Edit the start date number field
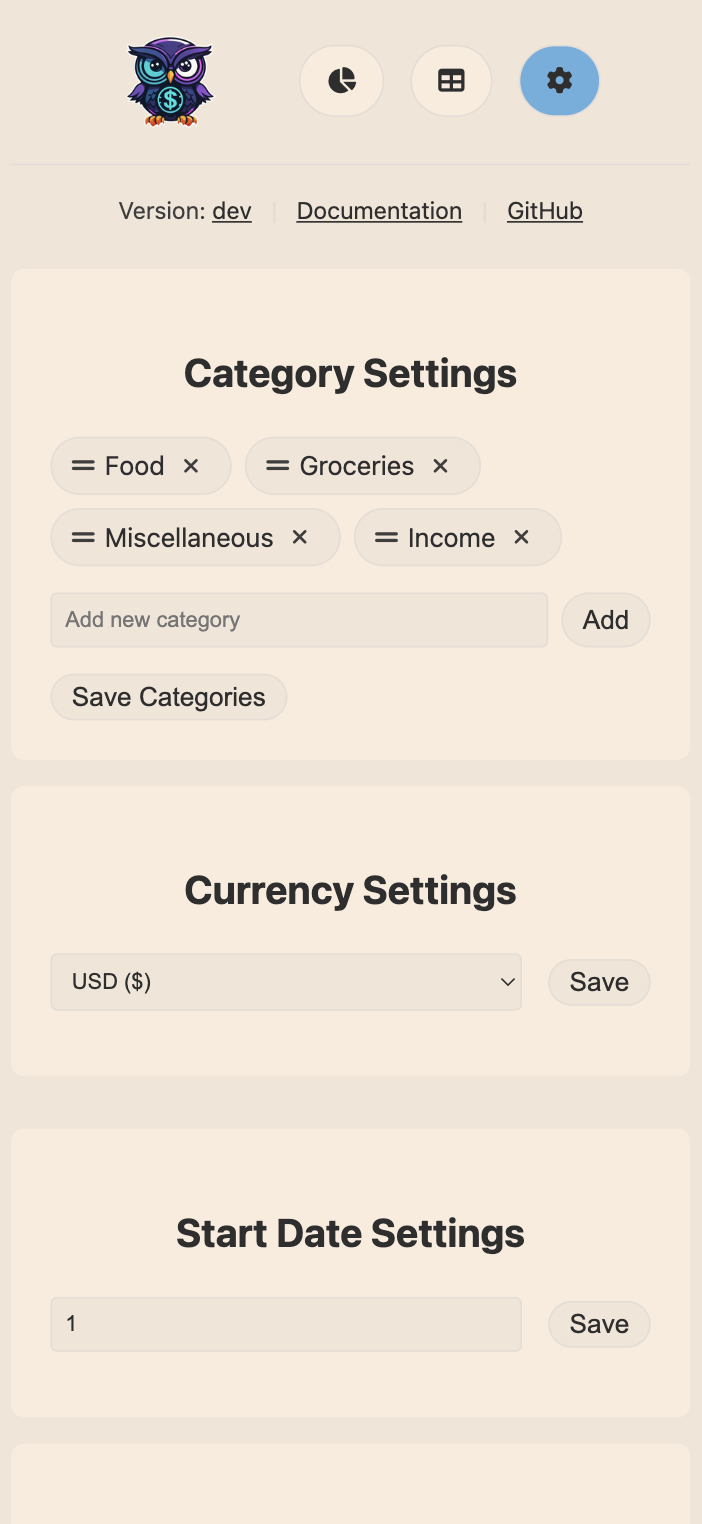The width and height of the screenshot is (702, 1524). (286, 1324)
